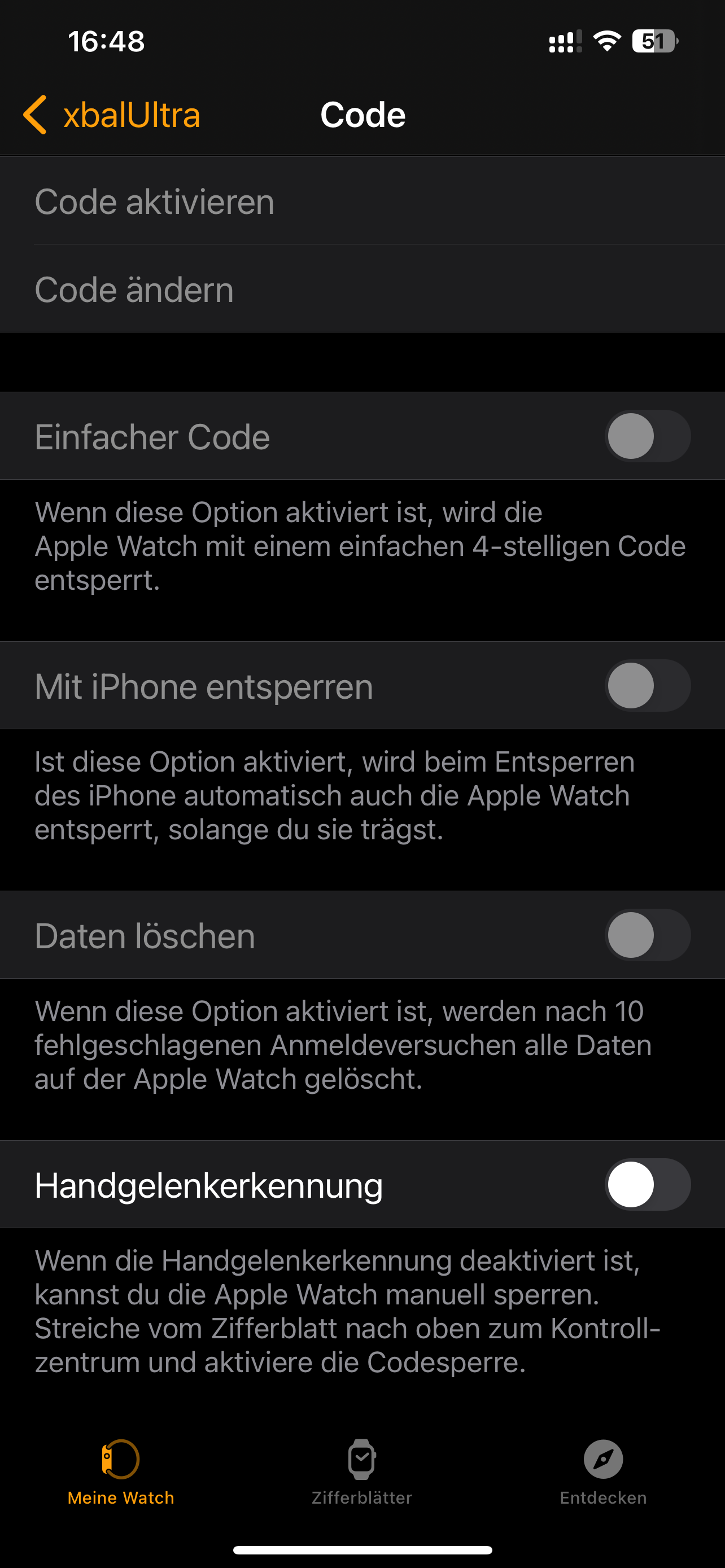Toggle the Handgelenkerkennung switch
This screenshot has width=725, height=1568.
pyautogui.click(x=647, y=1185)
